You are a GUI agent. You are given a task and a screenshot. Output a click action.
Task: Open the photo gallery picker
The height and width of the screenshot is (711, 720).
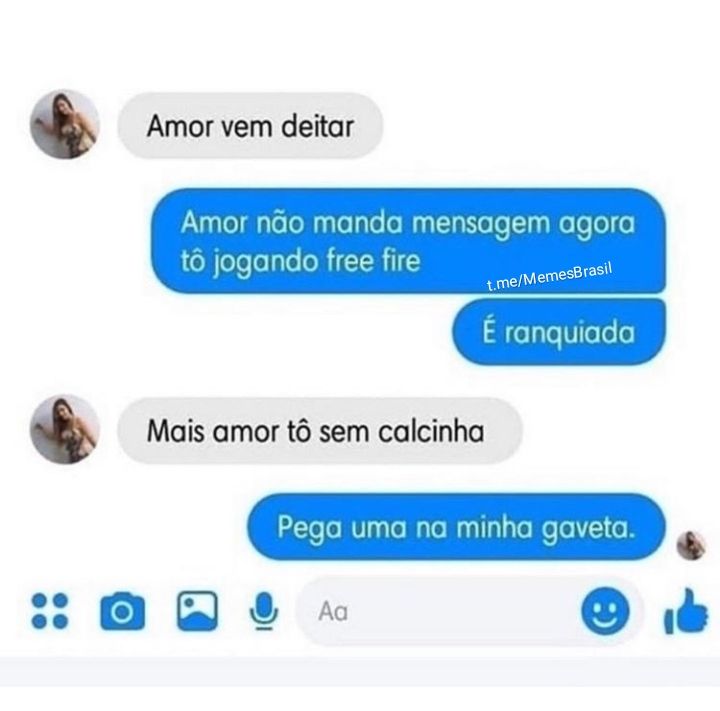(197, 611)
